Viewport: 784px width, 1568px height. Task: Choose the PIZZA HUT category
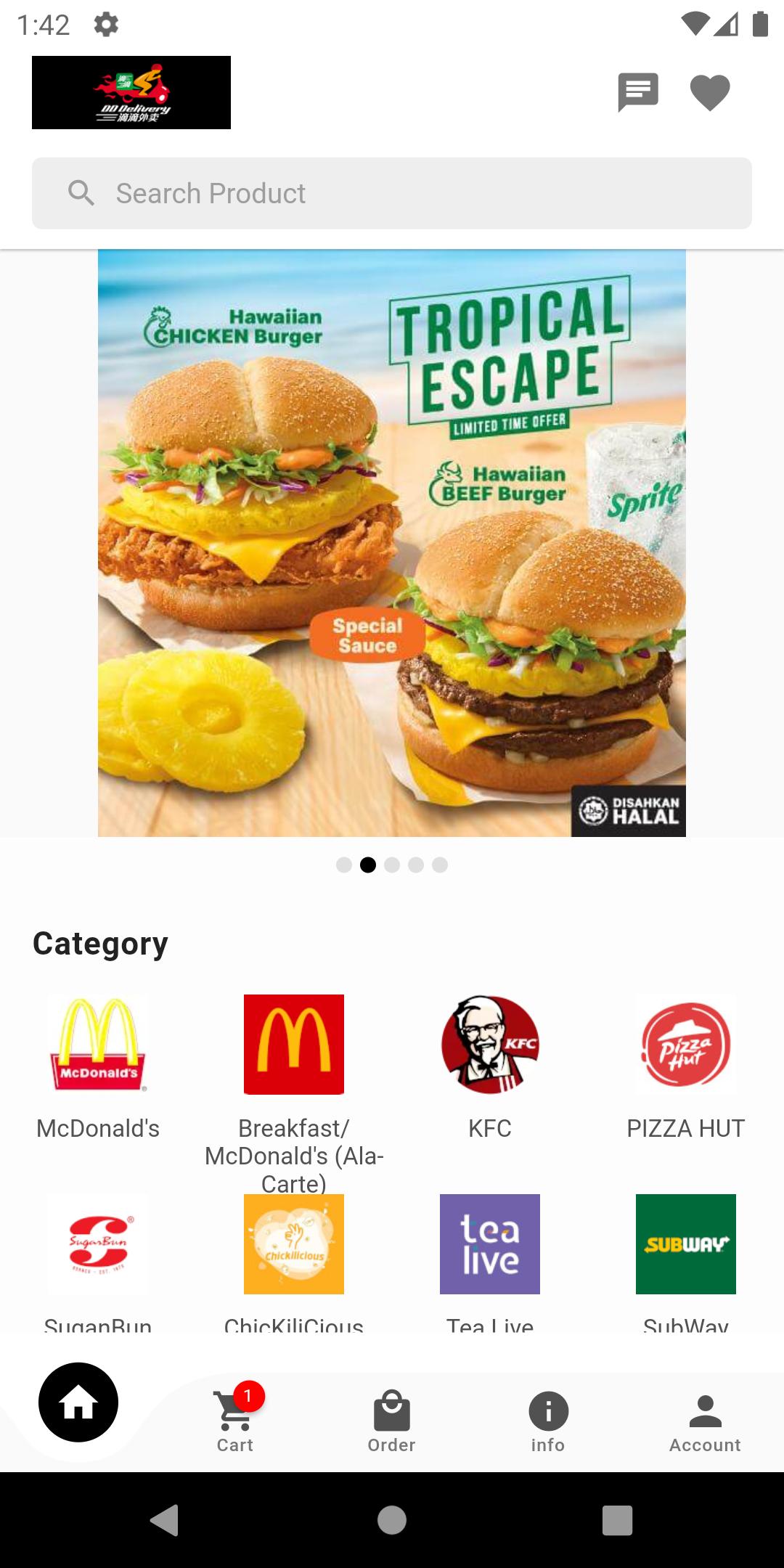pos(686,1045)
